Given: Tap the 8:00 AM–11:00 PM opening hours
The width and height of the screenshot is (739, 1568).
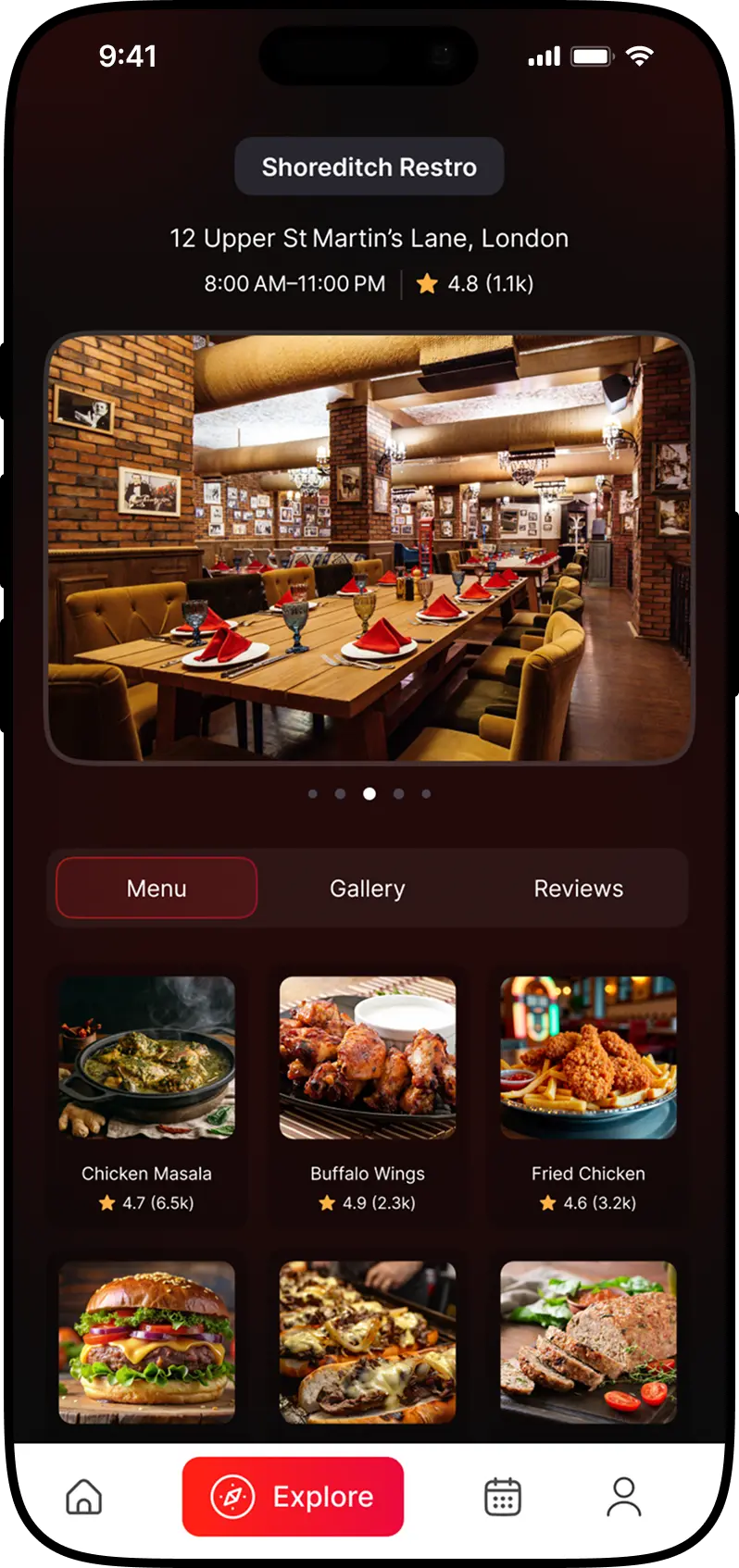Looking at the screenshot, I should click(294, 284).
